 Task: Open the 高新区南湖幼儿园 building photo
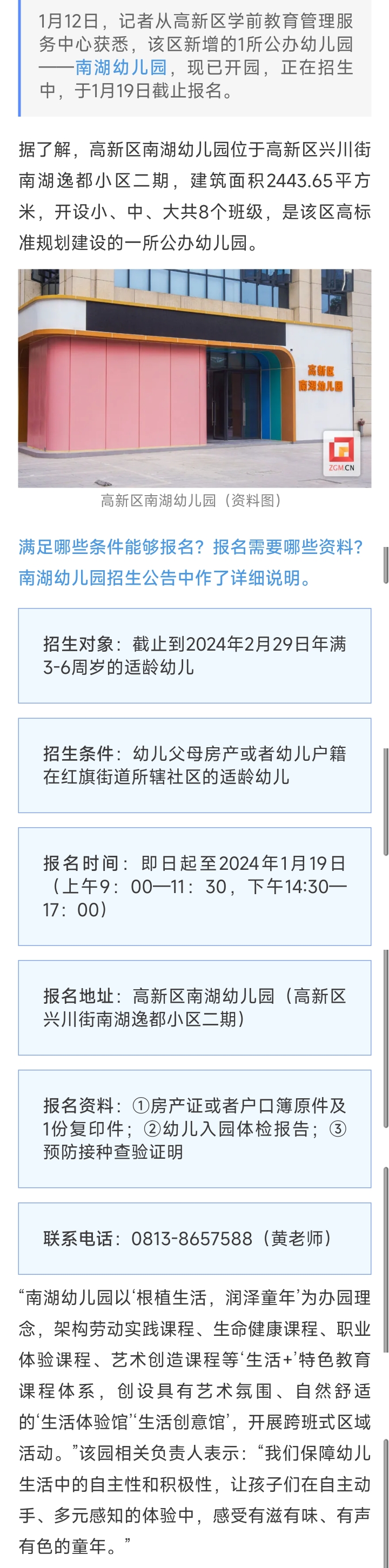pyautogui.click(x=194, y=378)
